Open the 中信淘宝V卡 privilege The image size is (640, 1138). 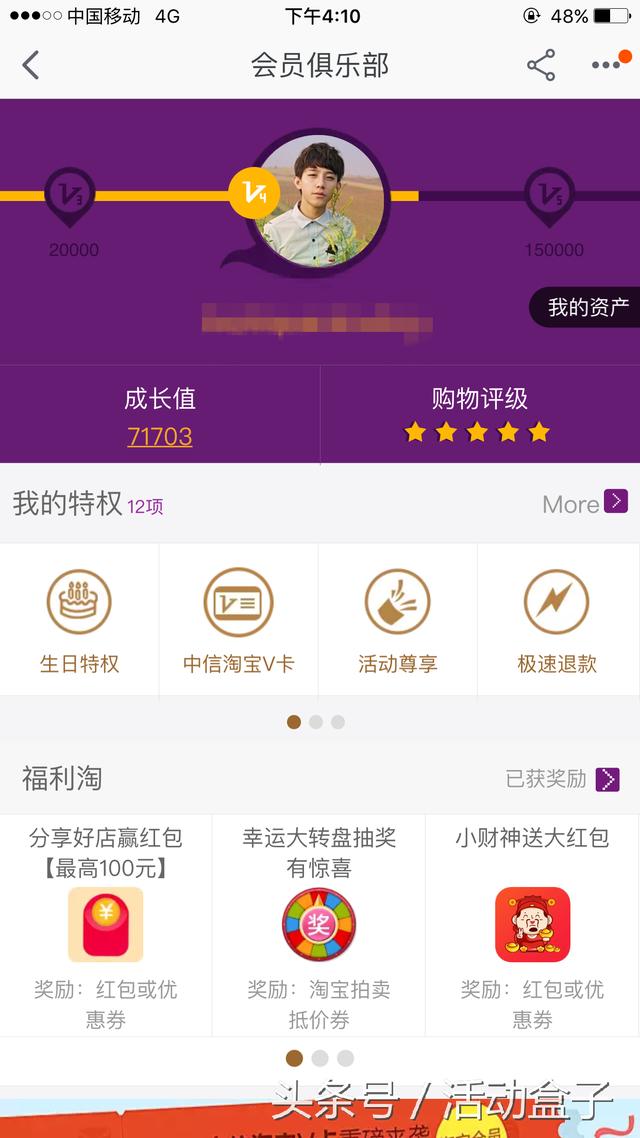tap(238, 620)
